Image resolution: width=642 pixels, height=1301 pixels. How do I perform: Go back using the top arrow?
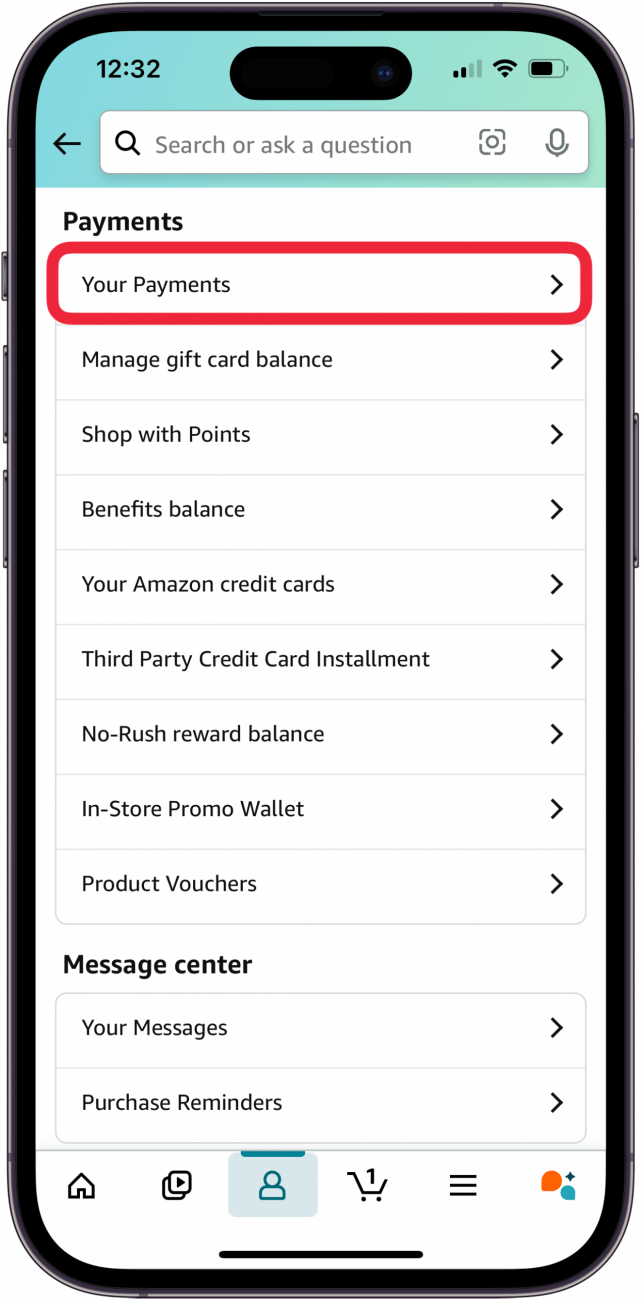tap(67, 144)
